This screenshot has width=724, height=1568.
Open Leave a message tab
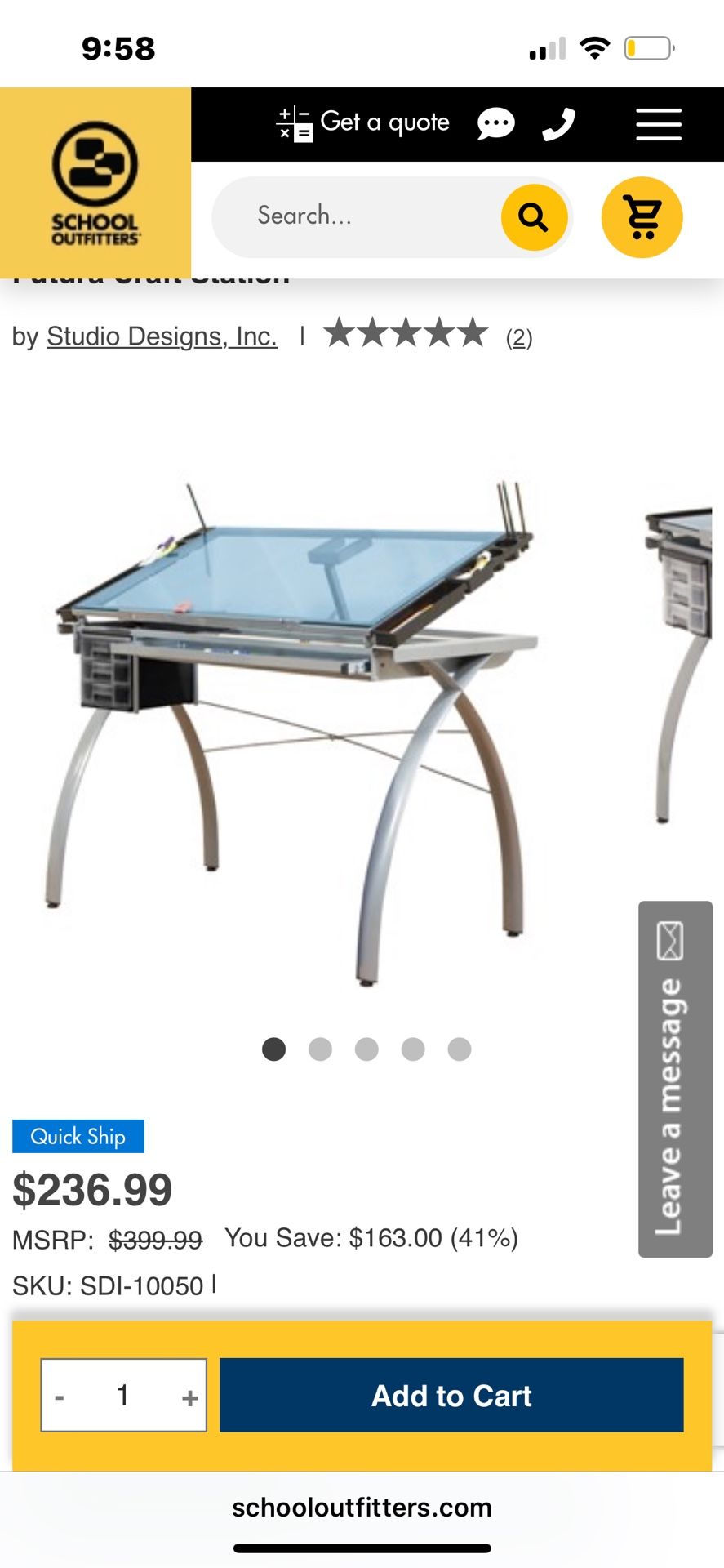tap(674, 1078)
